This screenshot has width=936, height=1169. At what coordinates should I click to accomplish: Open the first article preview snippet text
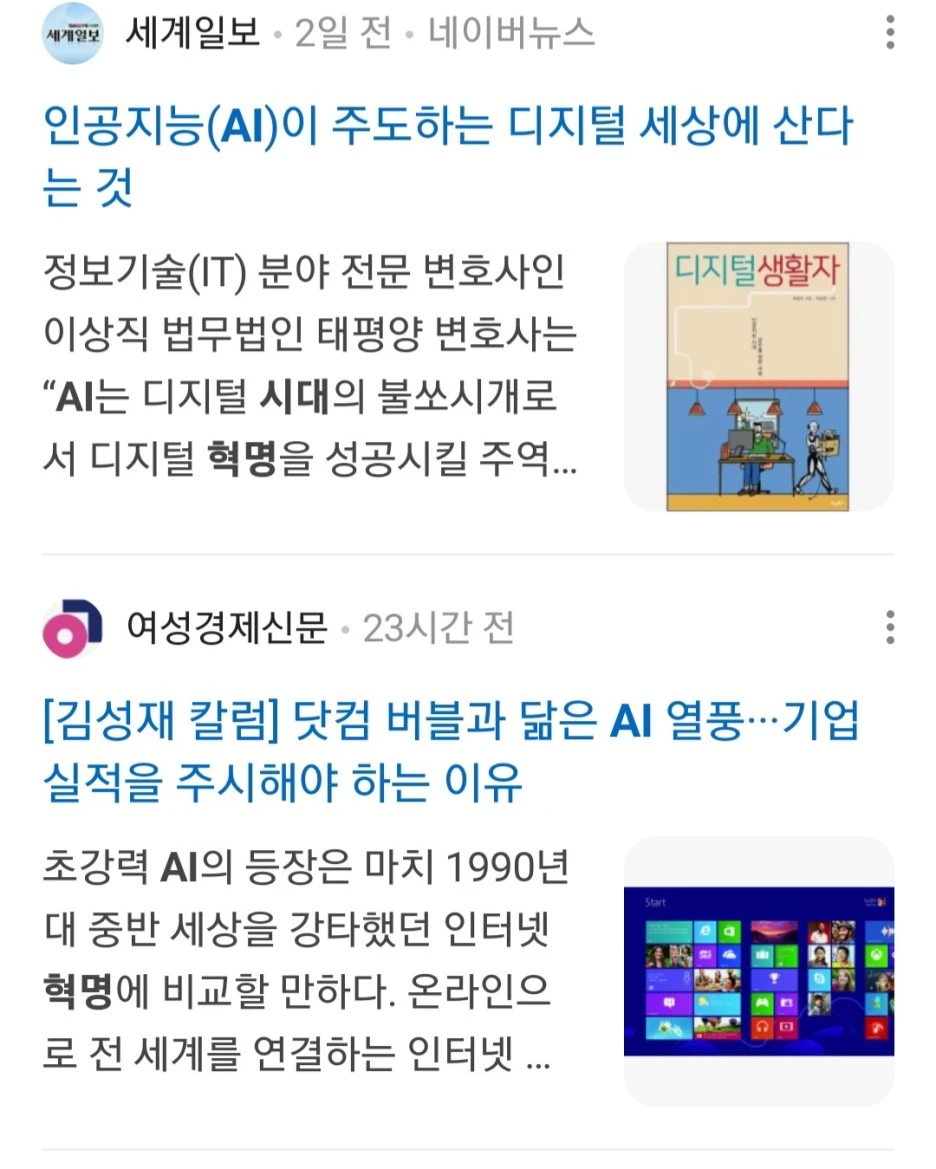click(x=300, y=367)
